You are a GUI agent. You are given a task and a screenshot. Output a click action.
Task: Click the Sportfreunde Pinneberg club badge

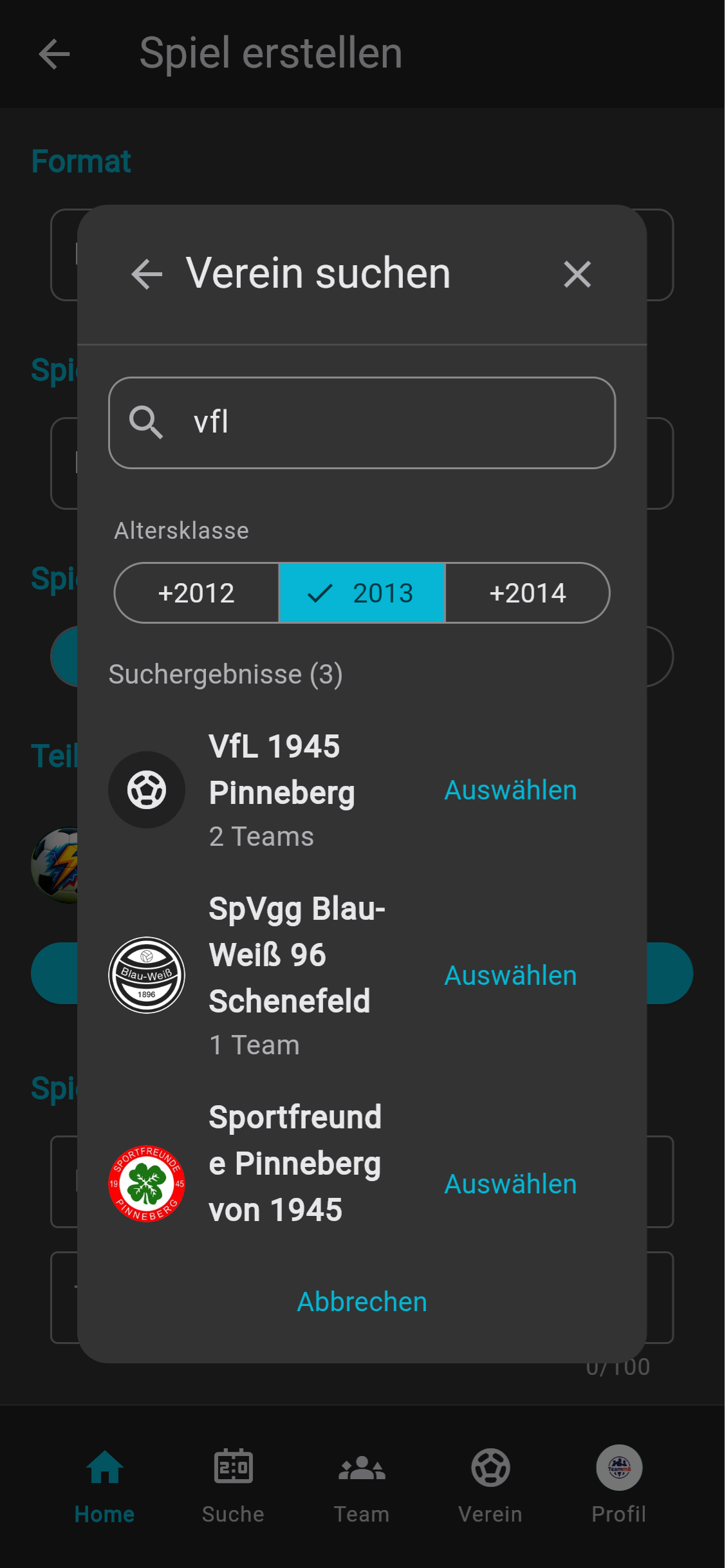coord(147,1182)
